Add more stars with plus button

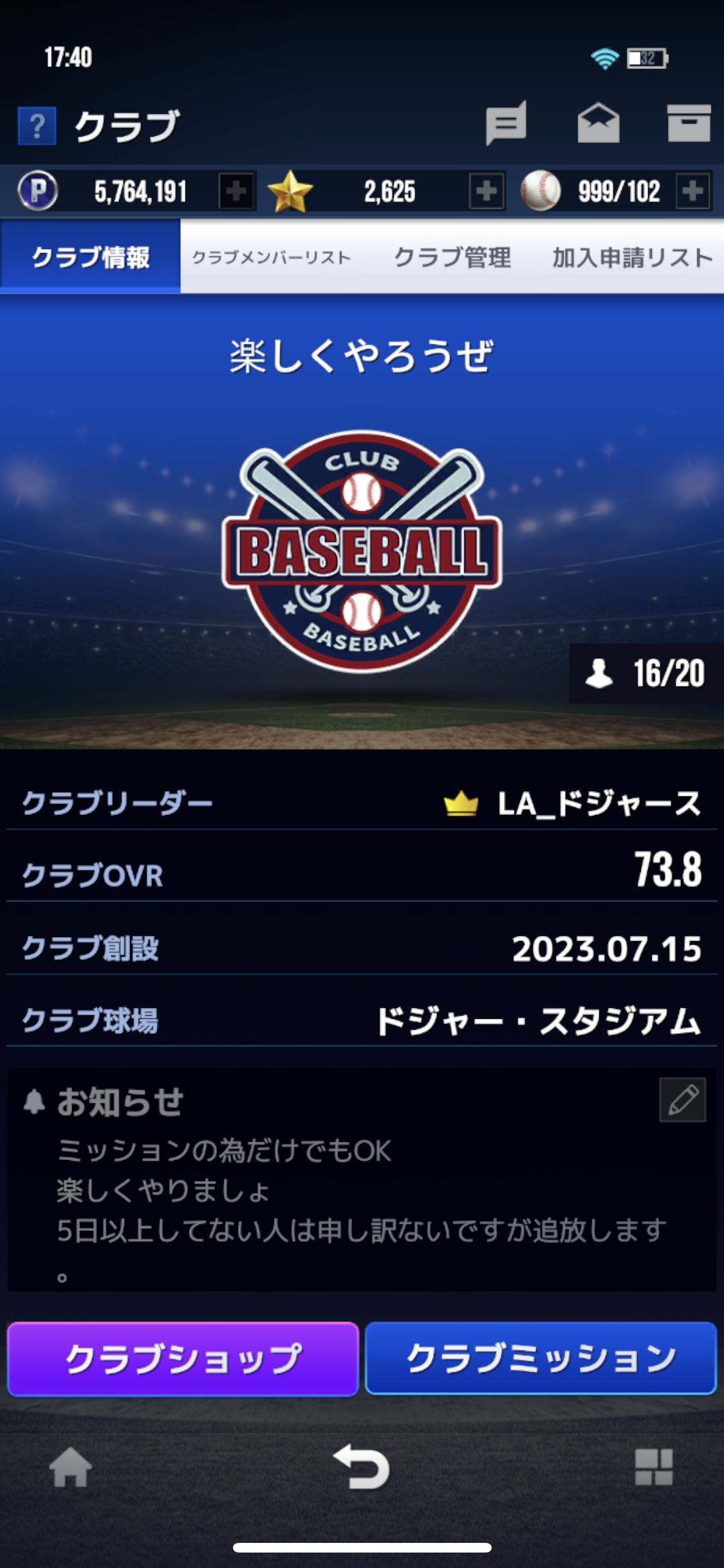point(486,191)
